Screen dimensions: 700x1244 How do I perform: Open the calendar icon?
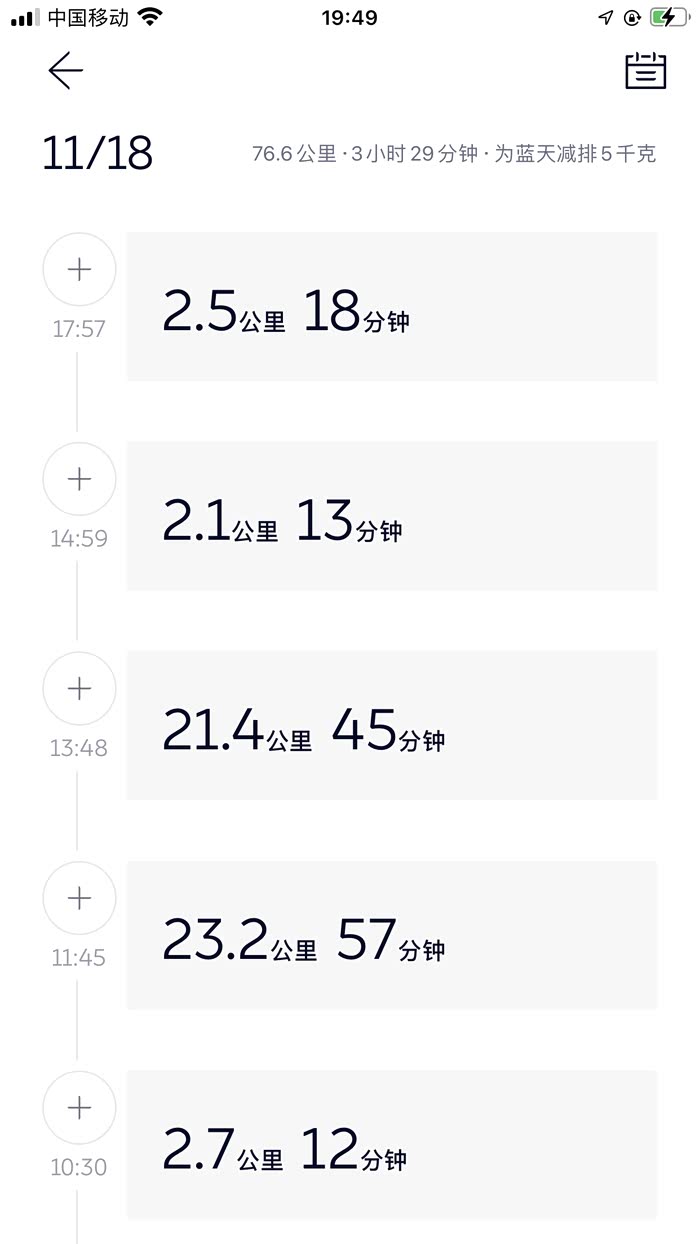(646, 71)
